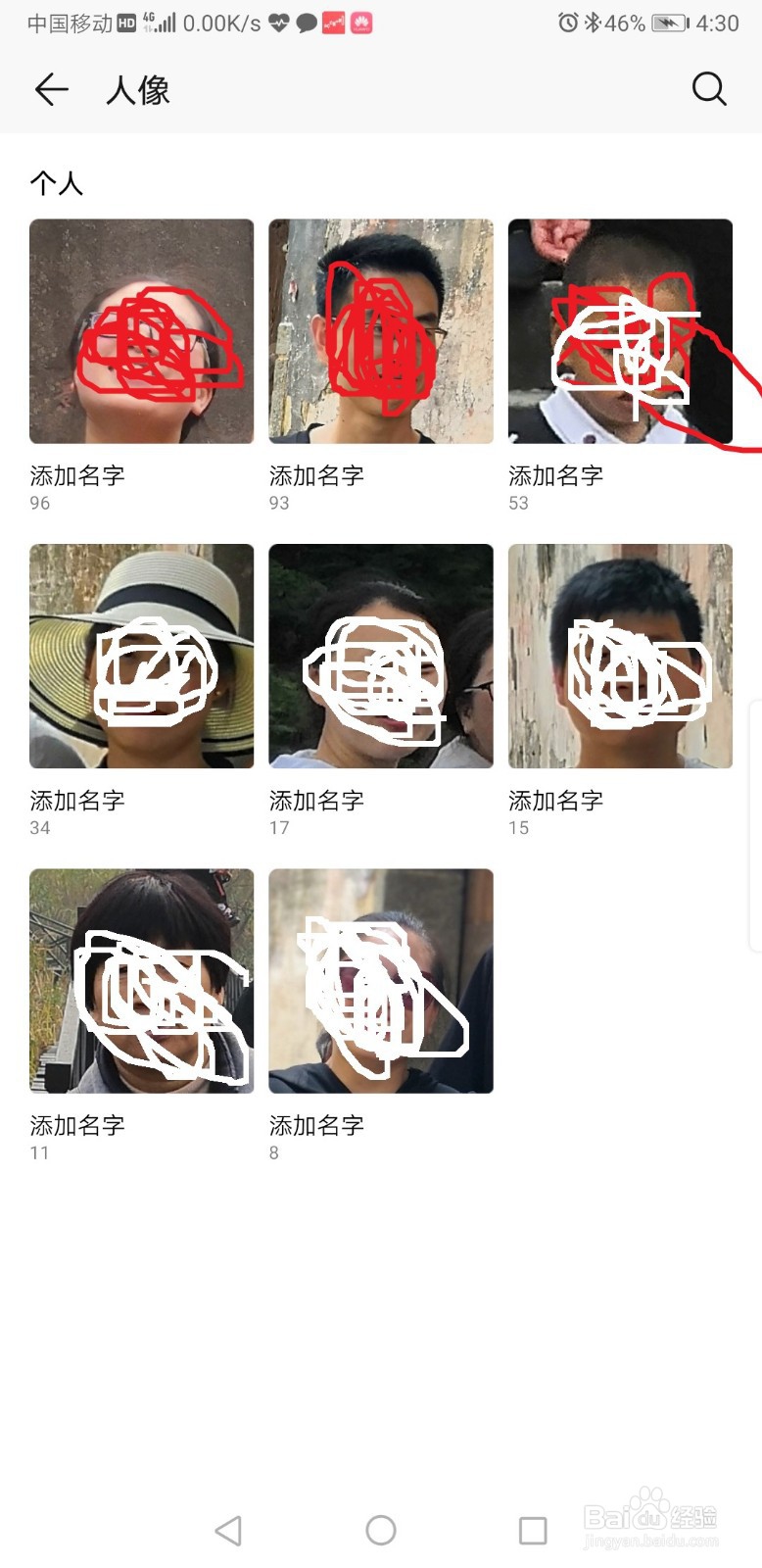
Task: Tap 添加名字 under the 8-photo portrait
Action: click(x=315, y=1125)
